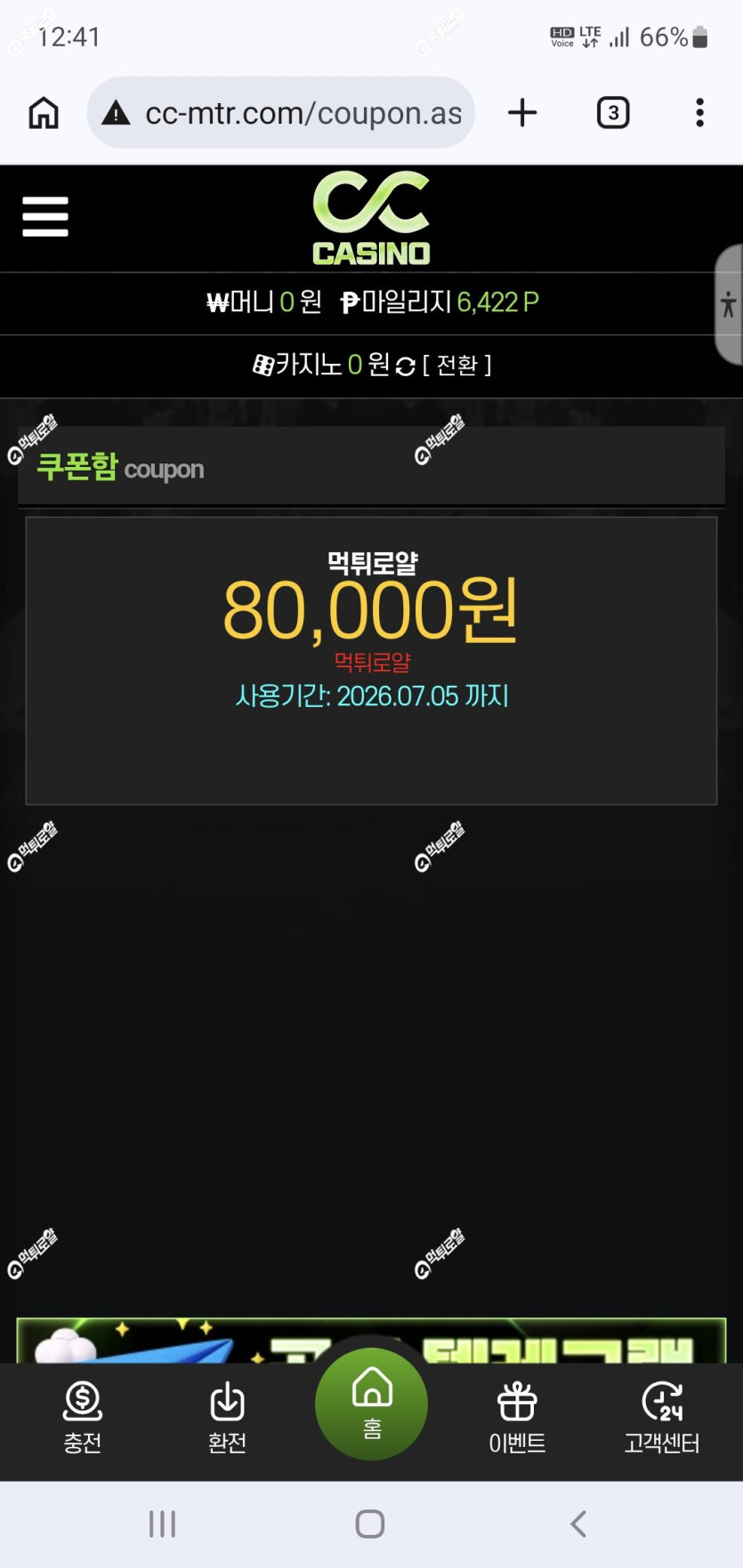
Task: Open the promotional banner at the bottom
Action: pos(371,1340)
